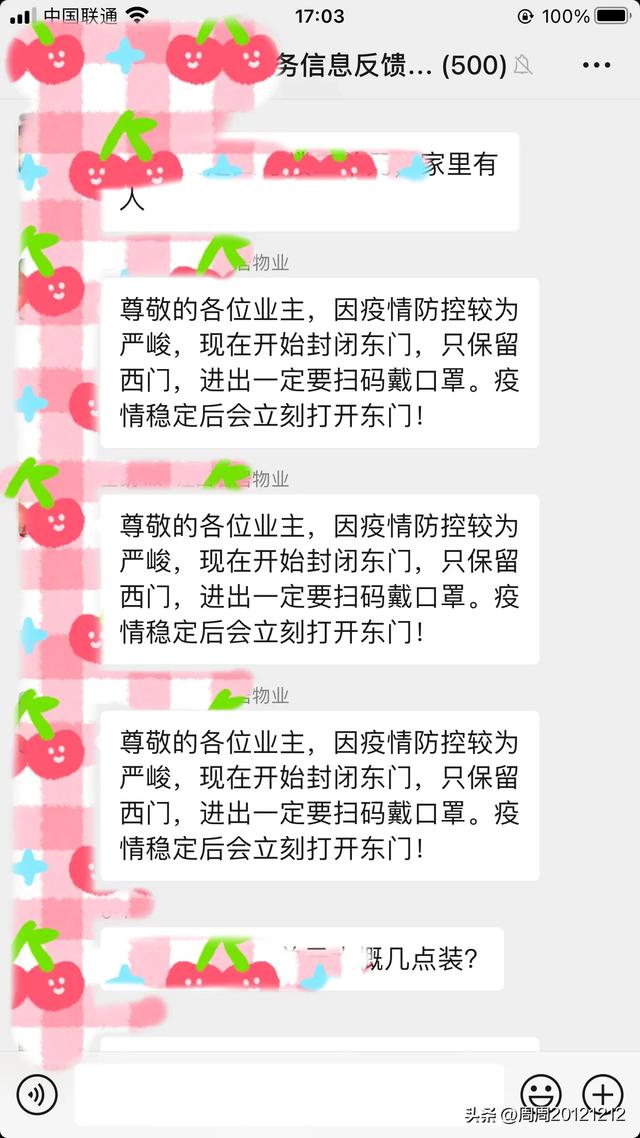Image resolution: width=640 pixels, height=1138 pixels.
Task: Open the plus attachment menu
Action: [x=602, y=1094]
